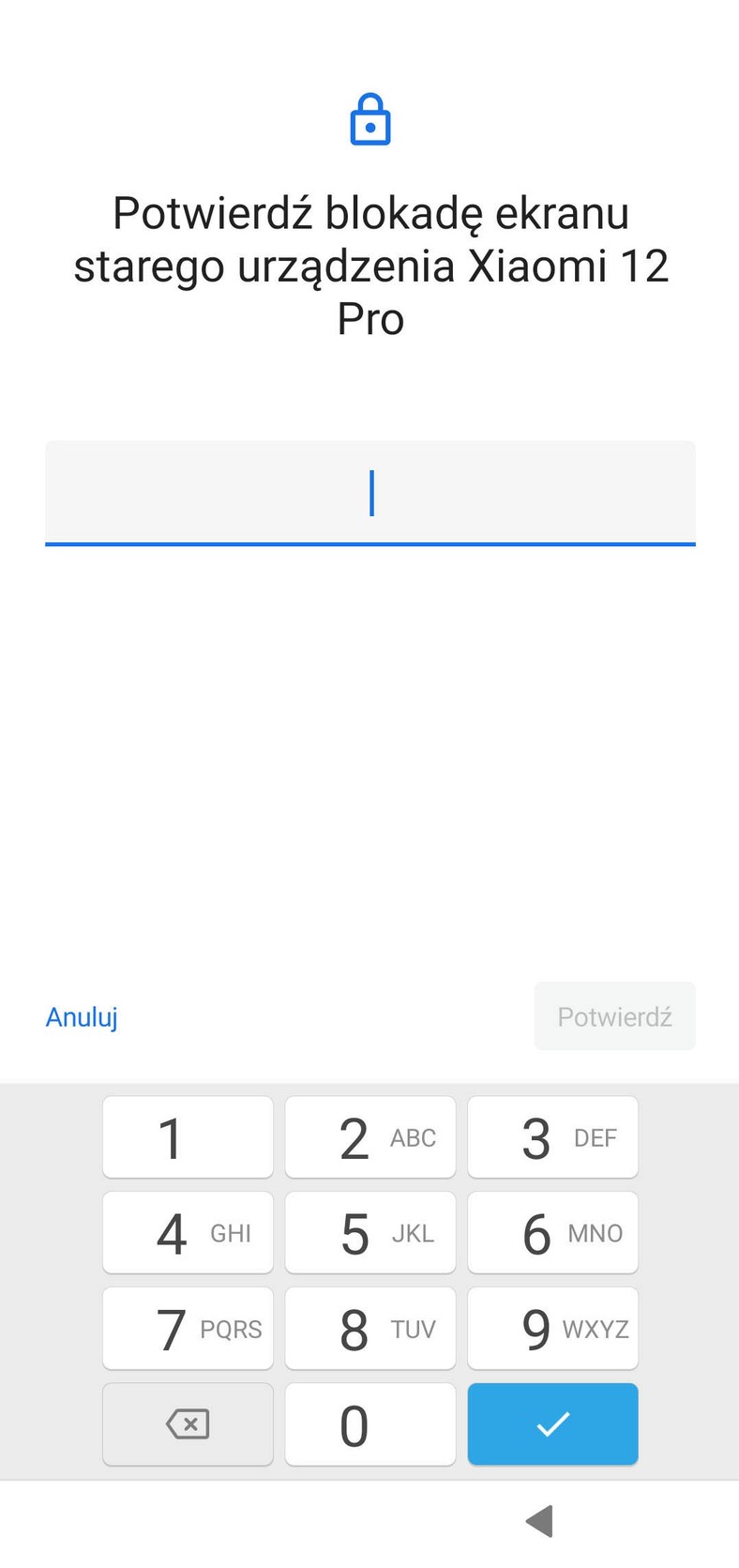Viewport: 739px width, 1568px height.
Task: Focus the screen lock PIN input field
Action: (369, 493)
